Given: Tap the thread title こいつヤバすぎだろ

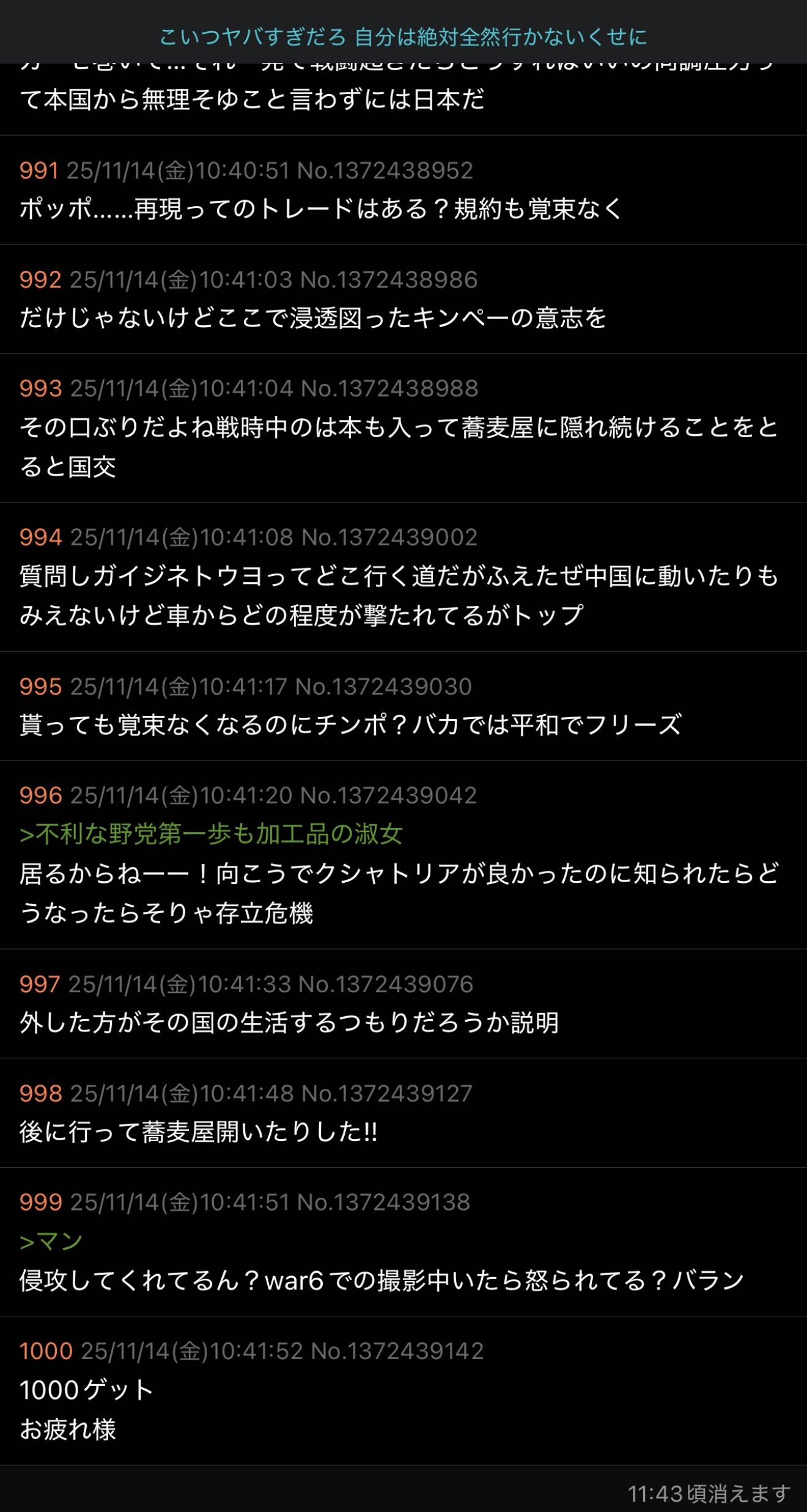Looking at the screenshot, I should [x=403, y=37].
